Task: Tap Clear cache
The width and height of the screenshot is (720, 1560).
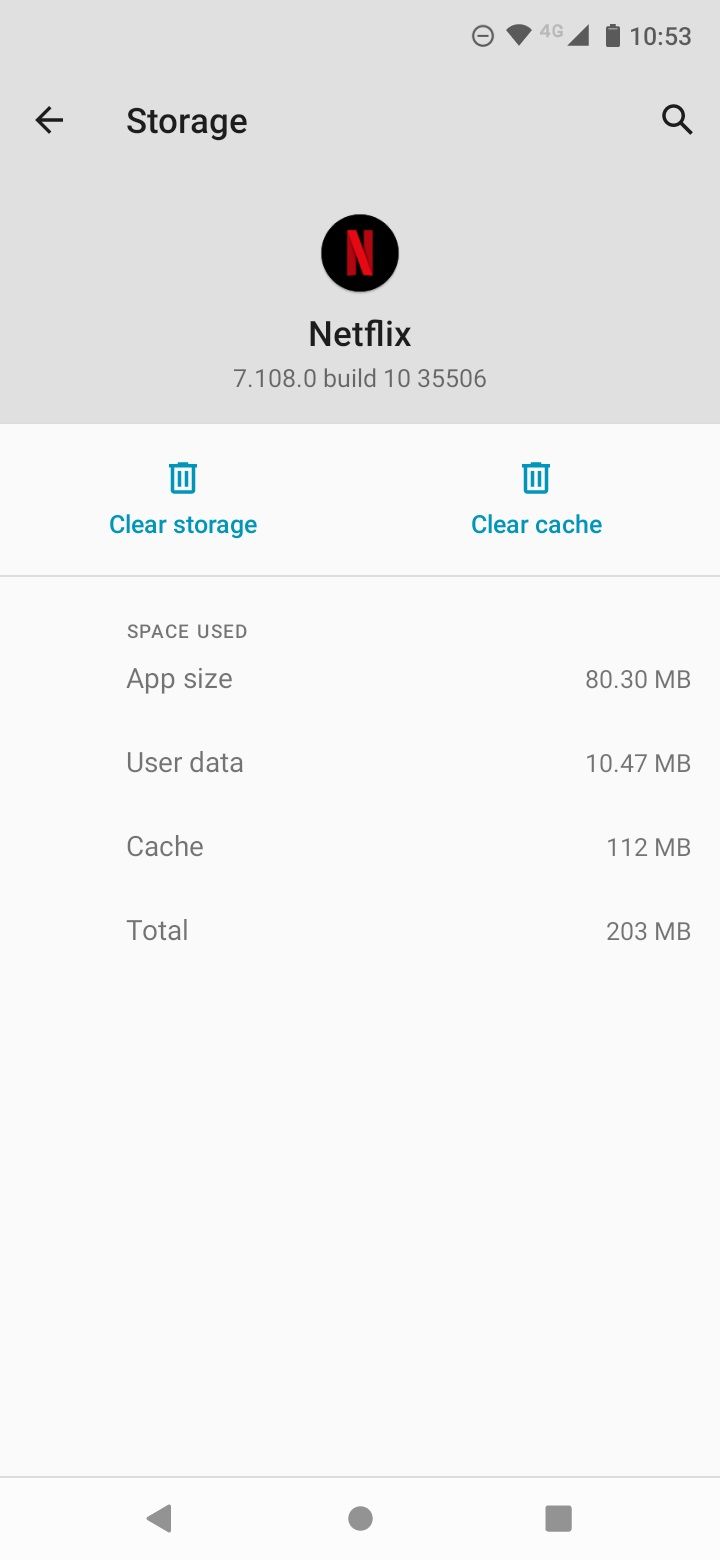Action: (536, 523)
